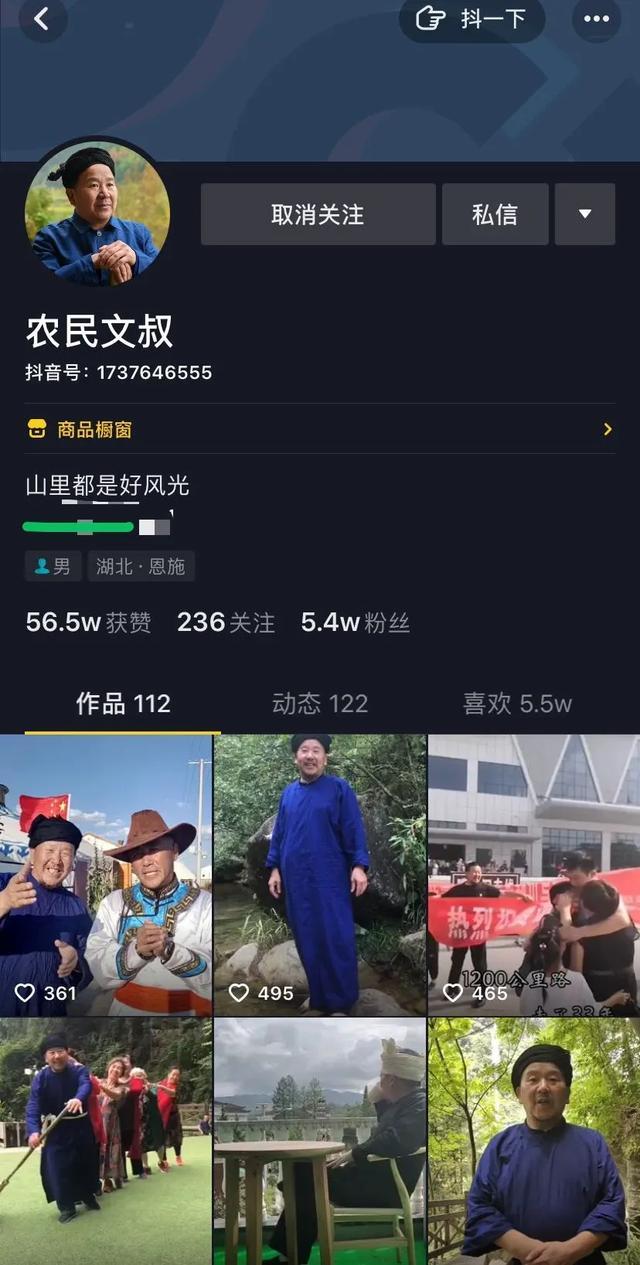Tap the 抖一下 shake button
This screenshot has height=1265, width=640.
472,19
